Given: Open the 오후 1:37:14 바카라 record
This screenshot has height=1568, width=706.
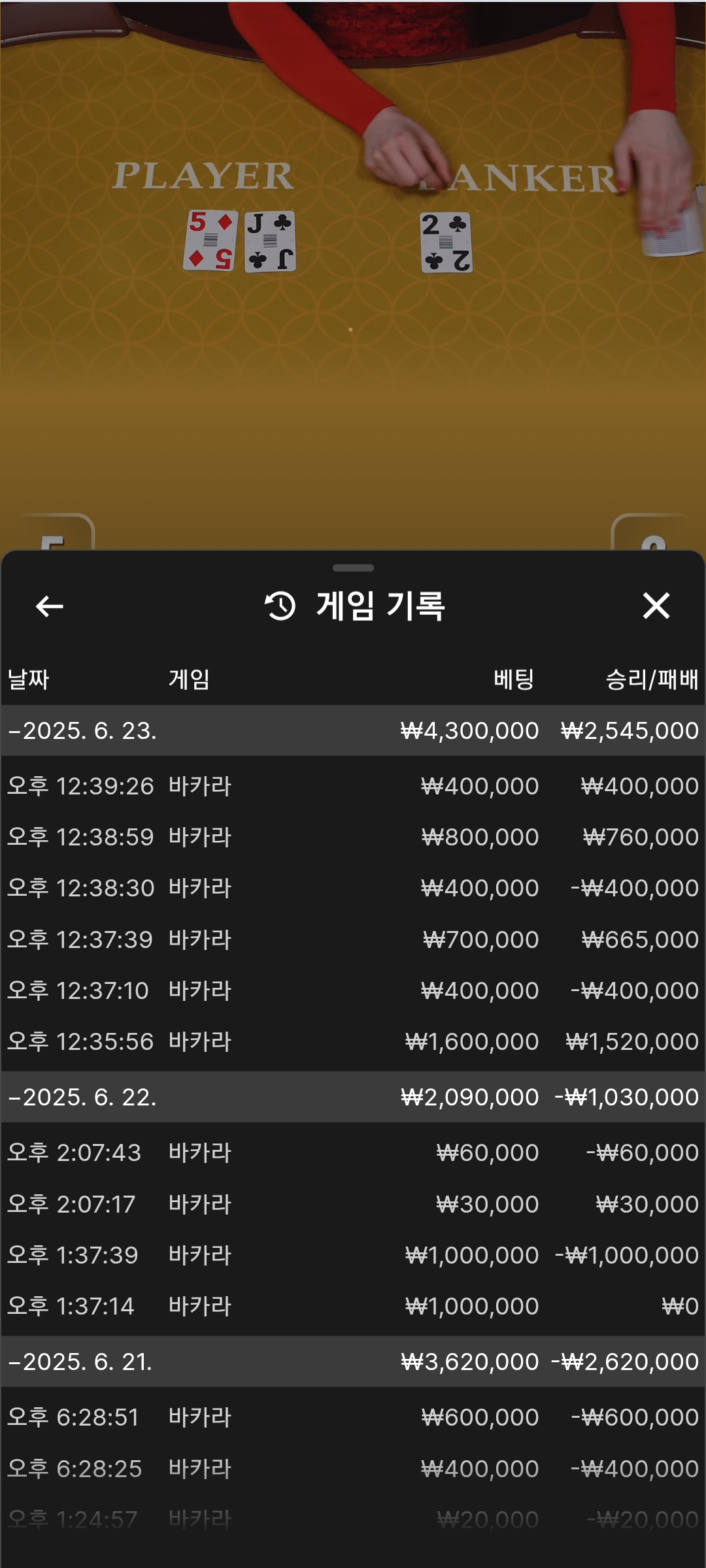Looking at the screenshot, I should click(353, 1306).
